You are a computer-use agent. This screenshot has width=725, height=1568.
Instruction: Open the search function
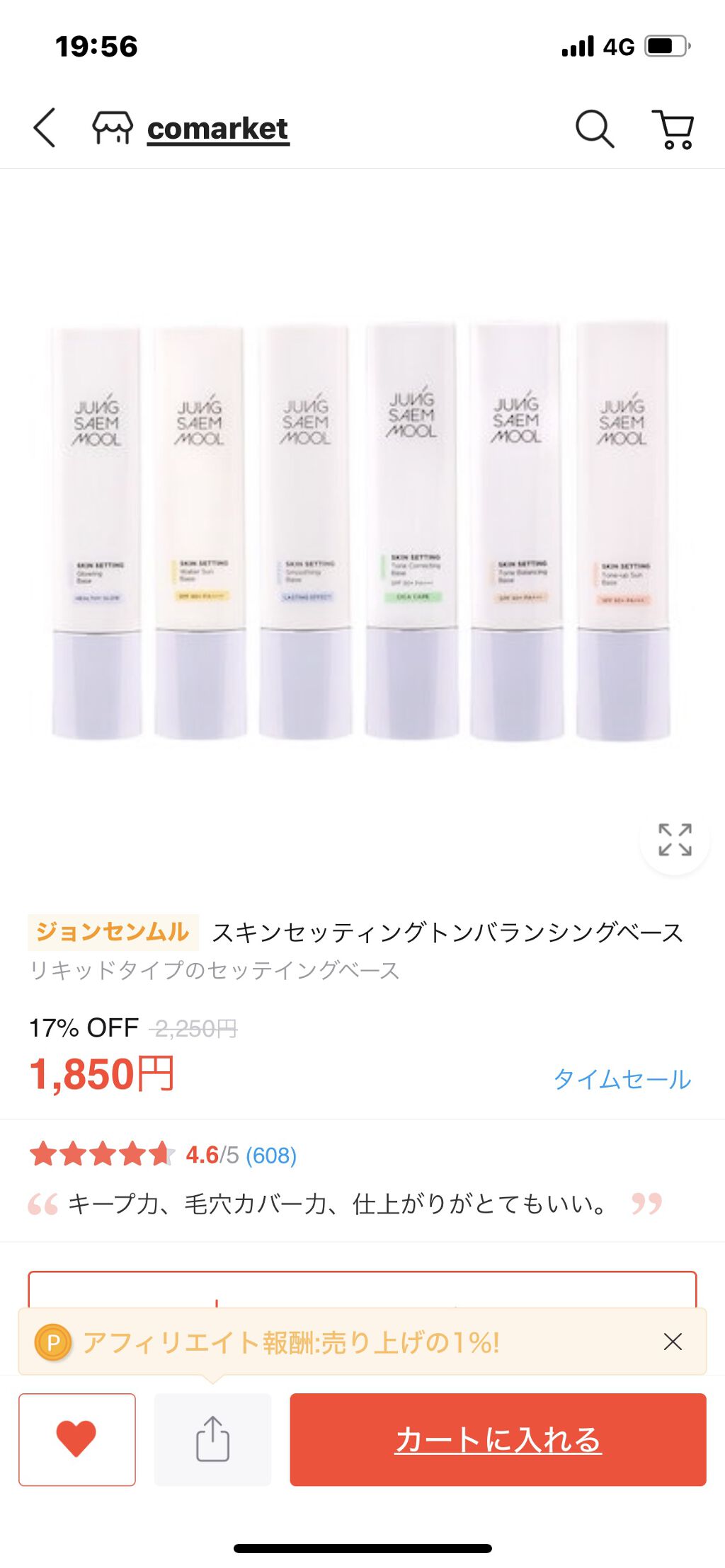pos(593,128)
